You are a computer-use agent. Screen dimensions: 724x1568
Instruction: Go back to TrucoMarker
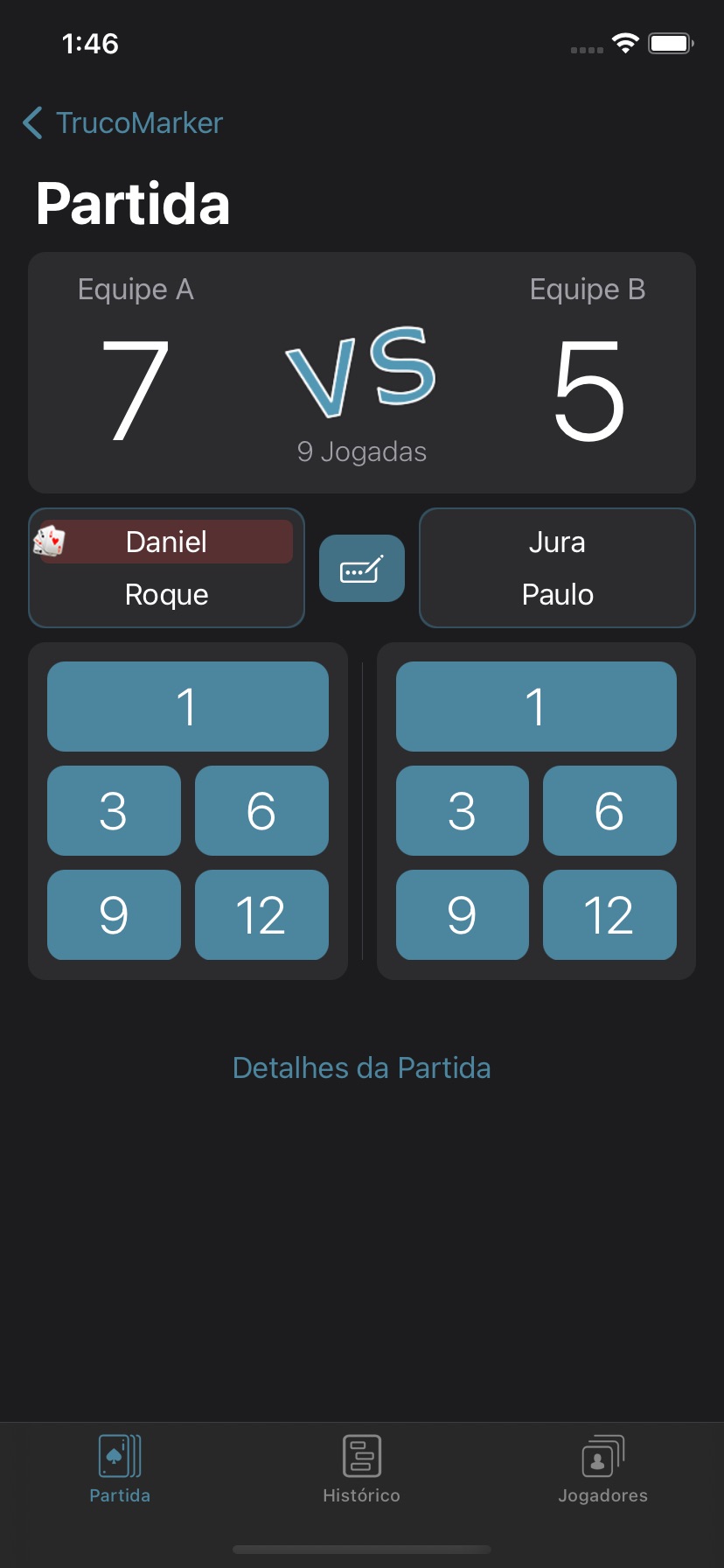122,123
